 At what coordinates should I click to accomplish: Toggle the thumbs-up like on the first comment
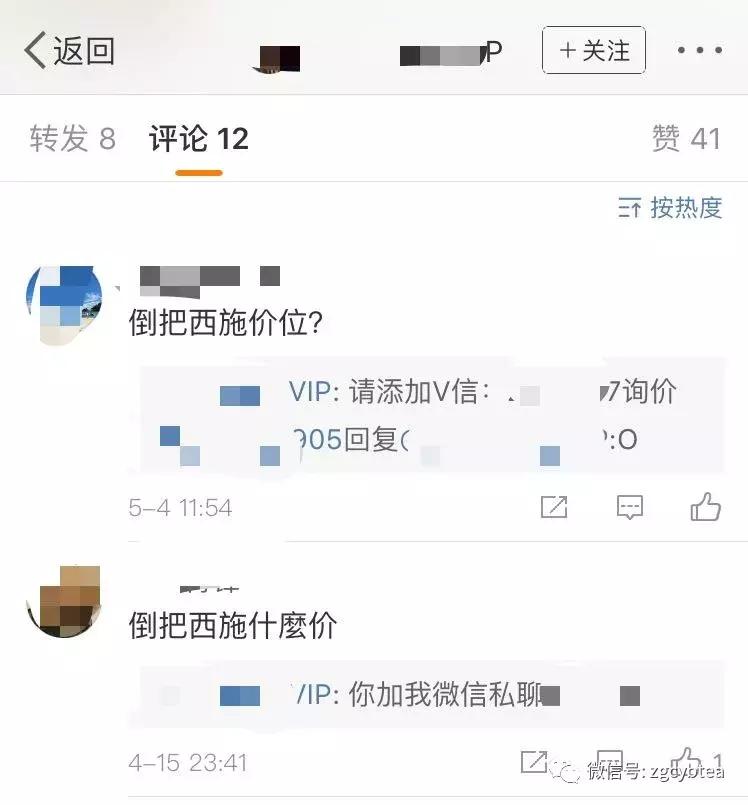click(706, 507)
